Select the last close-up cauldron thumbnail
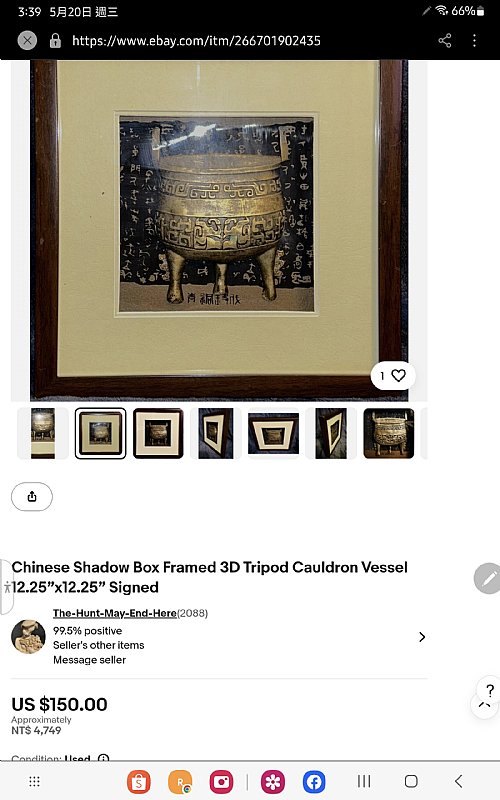Screen dimensions: 500x800 [389, 433]
